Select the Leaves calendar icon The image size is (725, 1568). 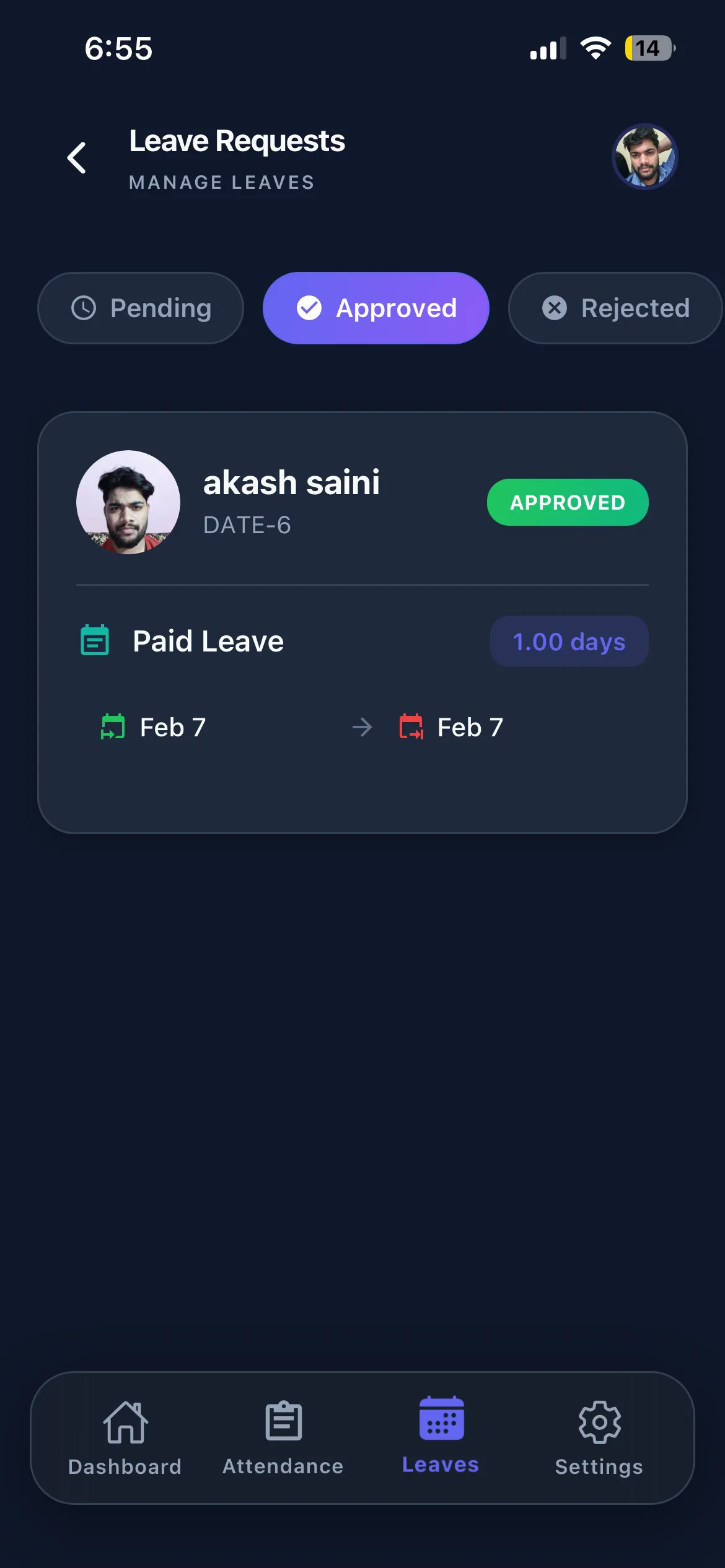pyautogui.click(x=441, y=1422)
